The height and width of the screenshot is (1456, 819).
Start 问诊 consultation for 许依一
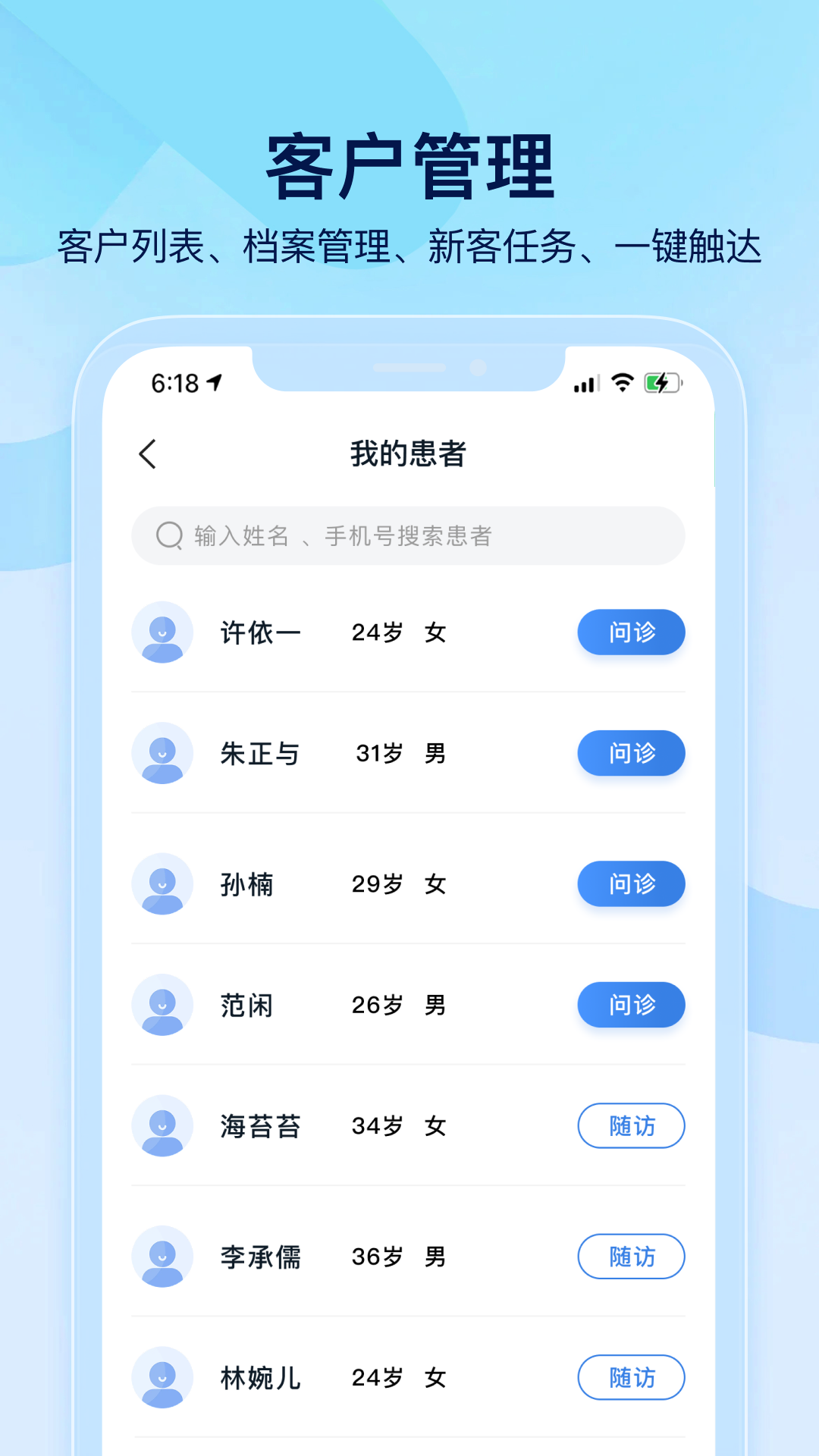(631, 632)
